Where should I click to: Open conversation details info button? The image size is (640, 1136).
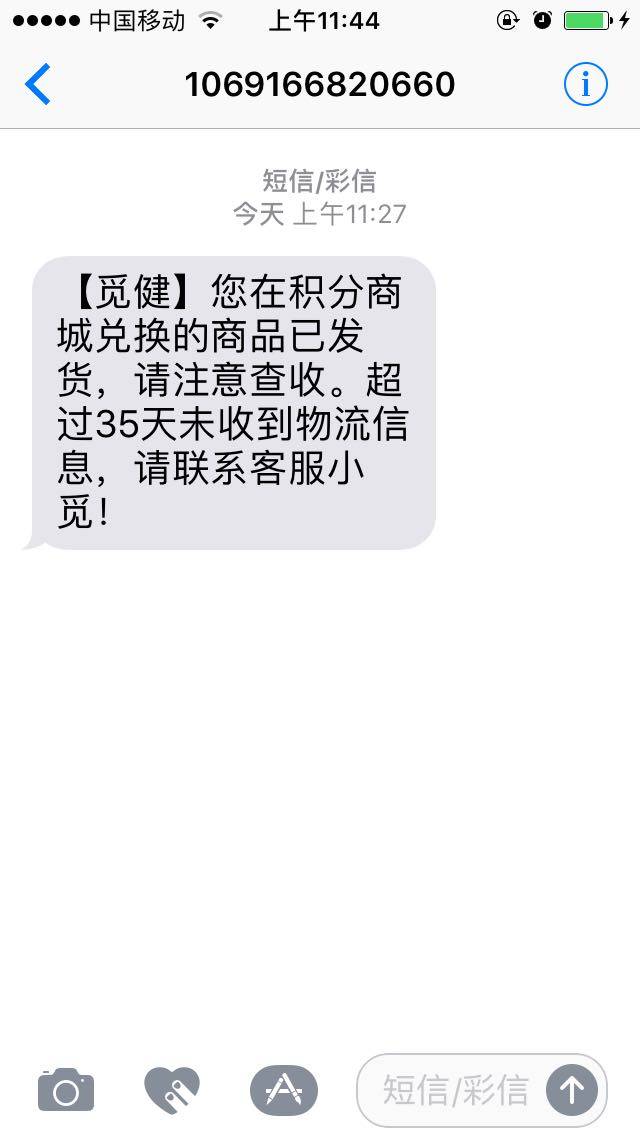pyautogui.click(x=585, y=85)
